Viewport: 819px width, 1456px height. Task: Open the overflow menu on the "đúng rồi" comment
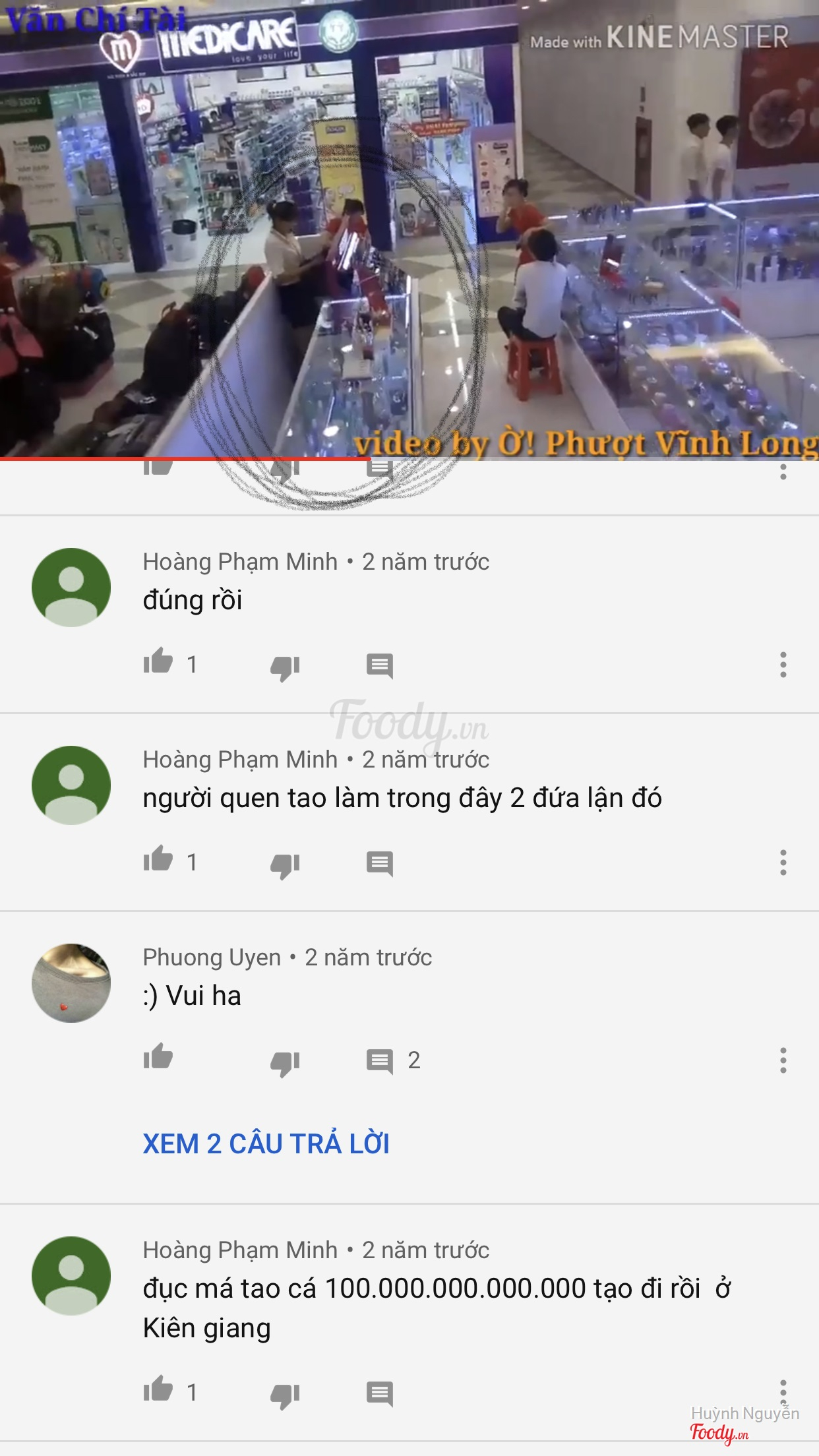(x=783, y=665)
